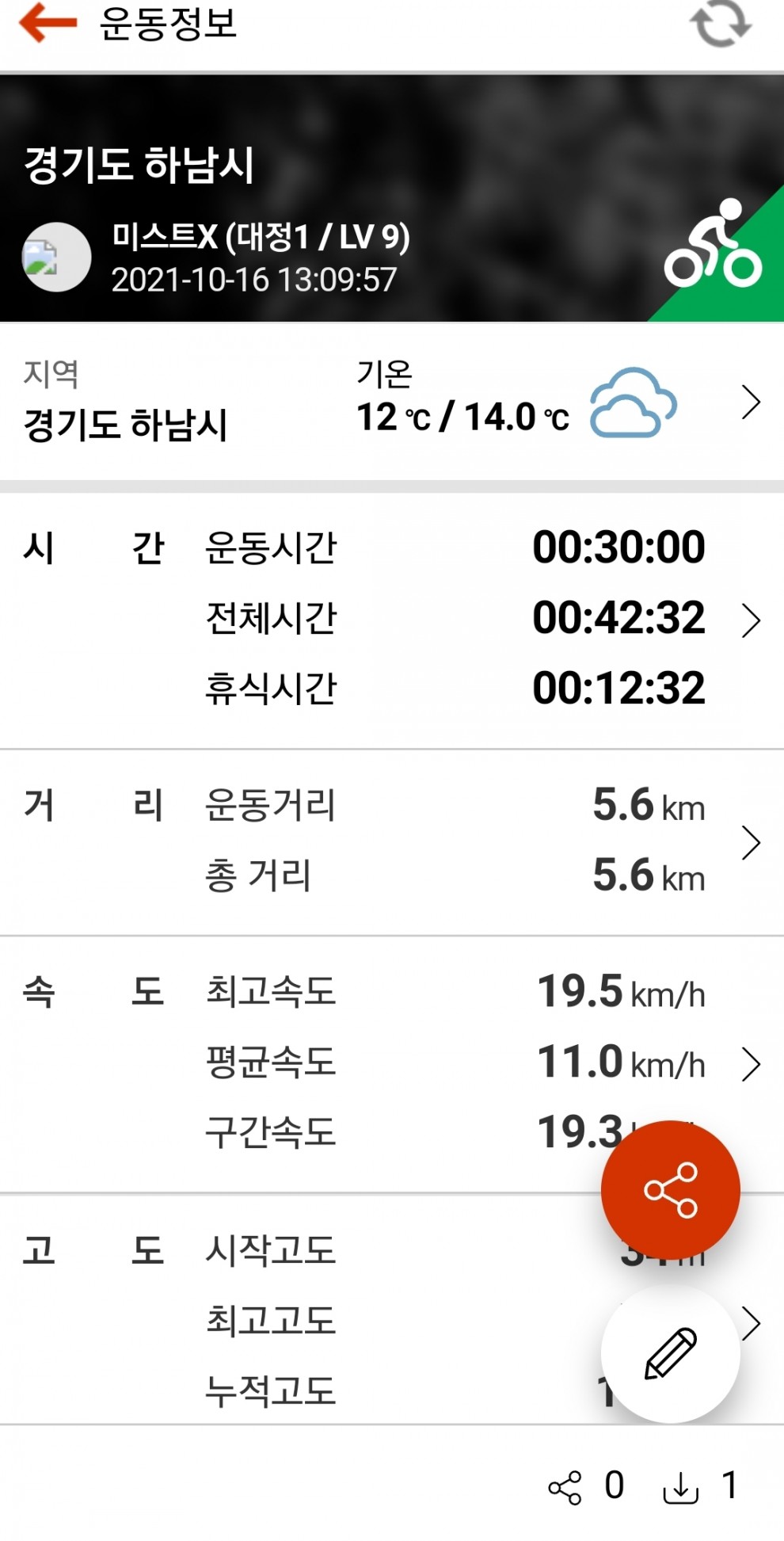784x1541 pixels.
Task: Refresh the workout info
Action: (720, 24)
